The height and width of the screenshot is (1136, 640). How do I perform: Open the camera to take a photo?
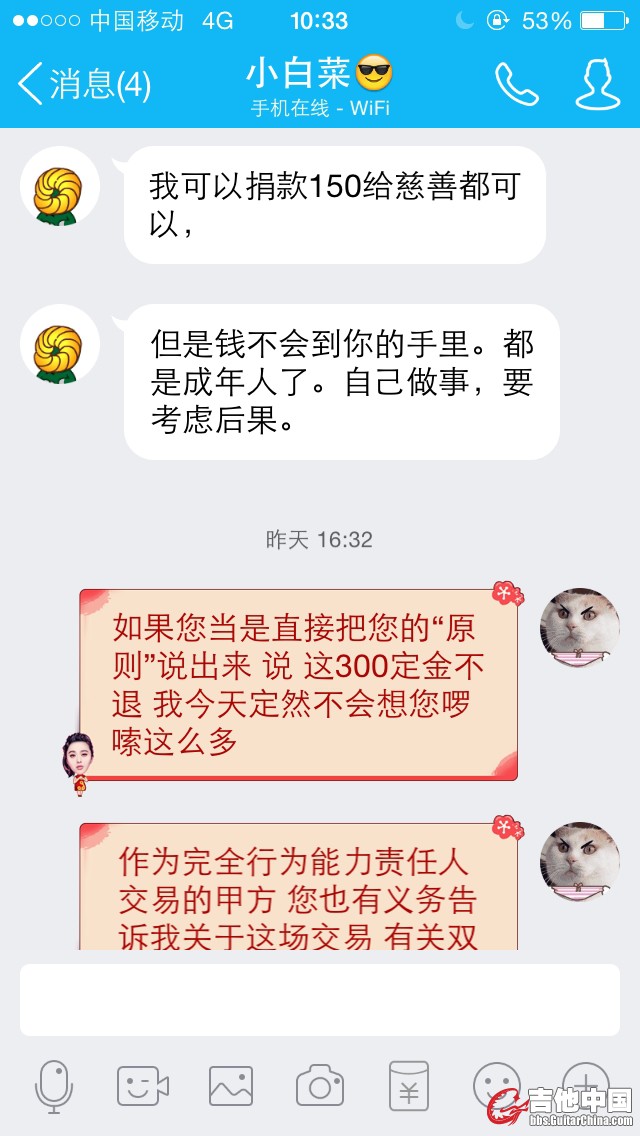coord(320,1086)
